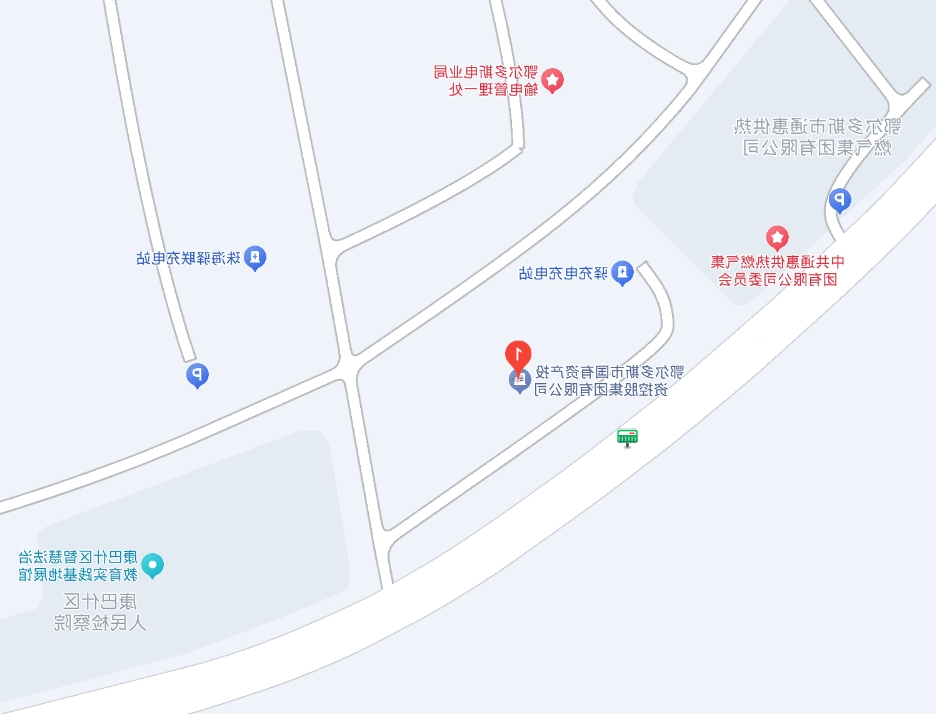Tap the red location pin numbered 1
Viewport: 936px width, 714px height.
coord(518,354)
